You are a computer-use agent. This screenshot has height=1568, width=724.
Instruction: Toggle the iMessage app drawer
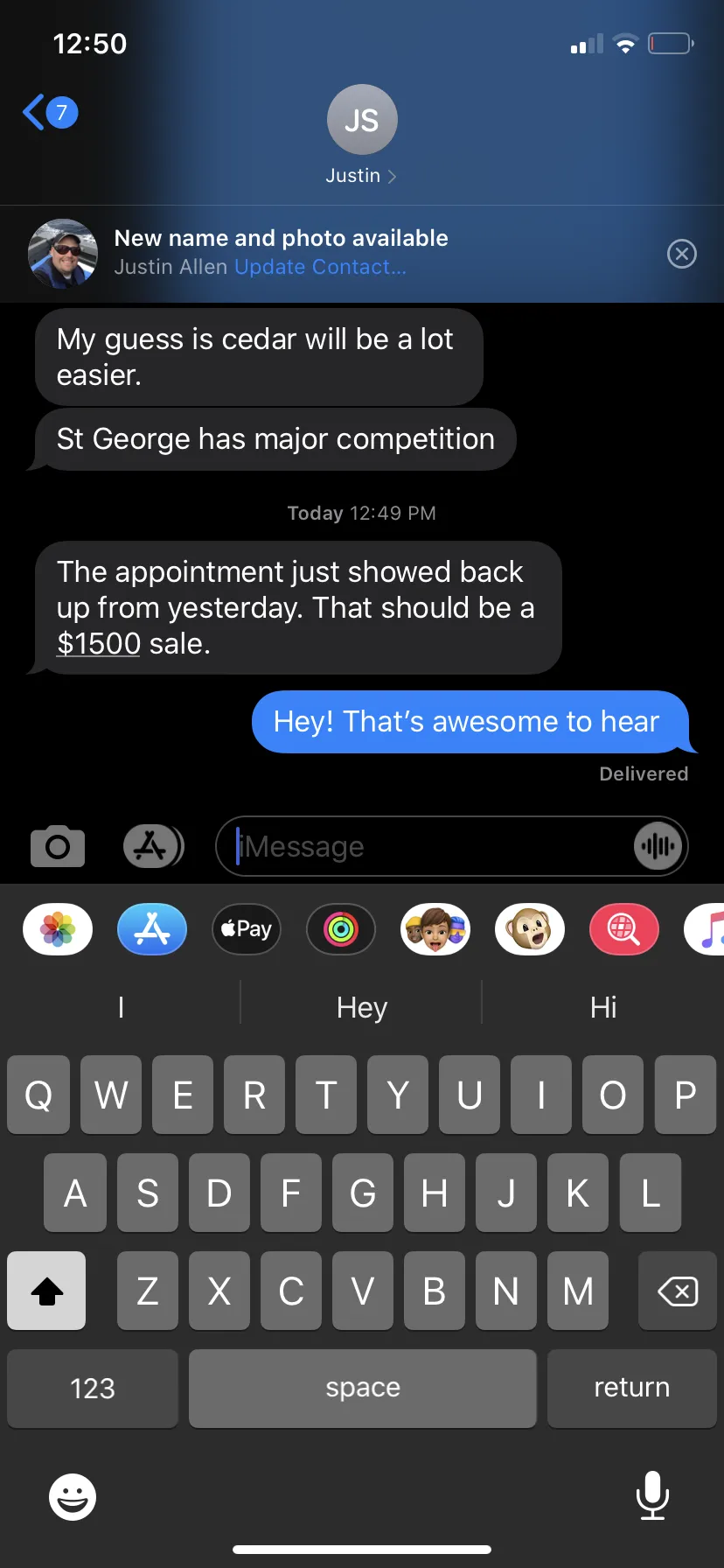[x=153, y=846]
